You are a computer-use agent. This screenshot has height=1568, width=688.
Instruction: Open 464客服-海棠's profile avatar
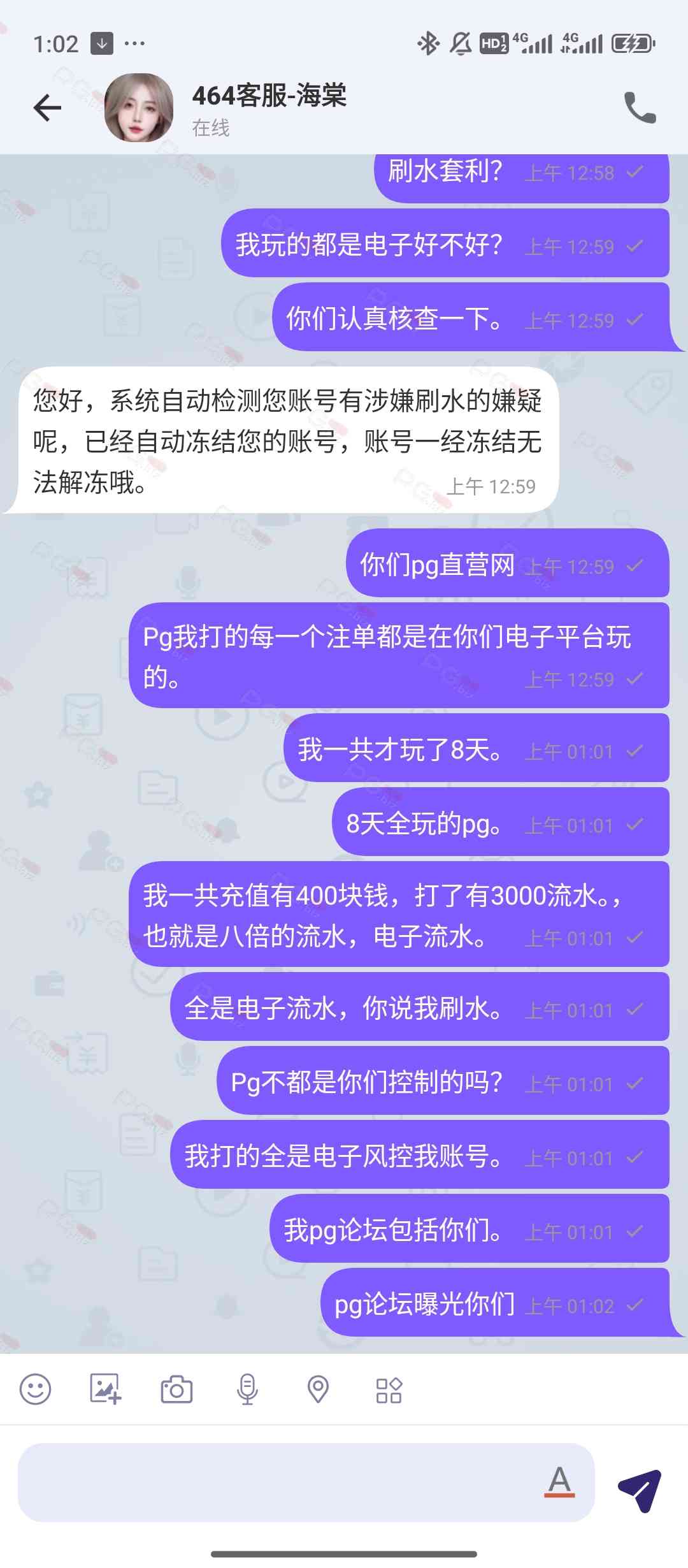pyautogui.click(x=139, y=108)
